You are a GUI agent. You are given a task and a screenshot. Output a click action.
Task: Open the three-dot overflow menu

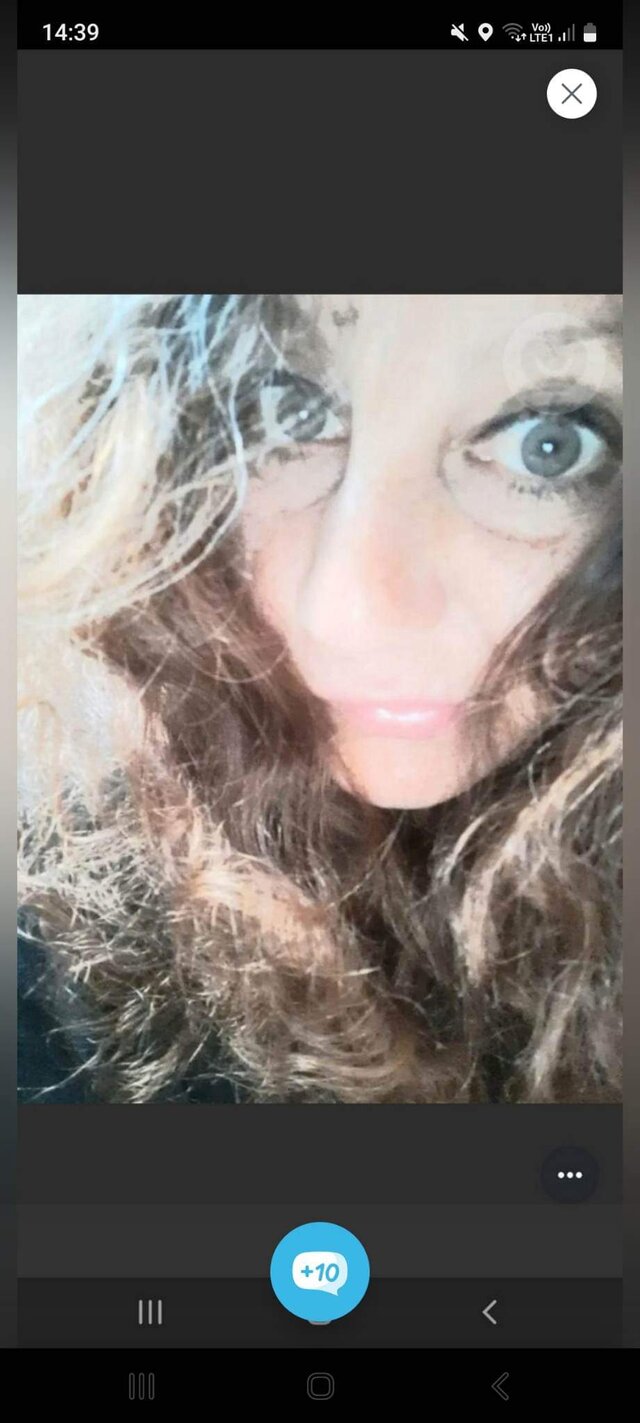pos(570,1175)
